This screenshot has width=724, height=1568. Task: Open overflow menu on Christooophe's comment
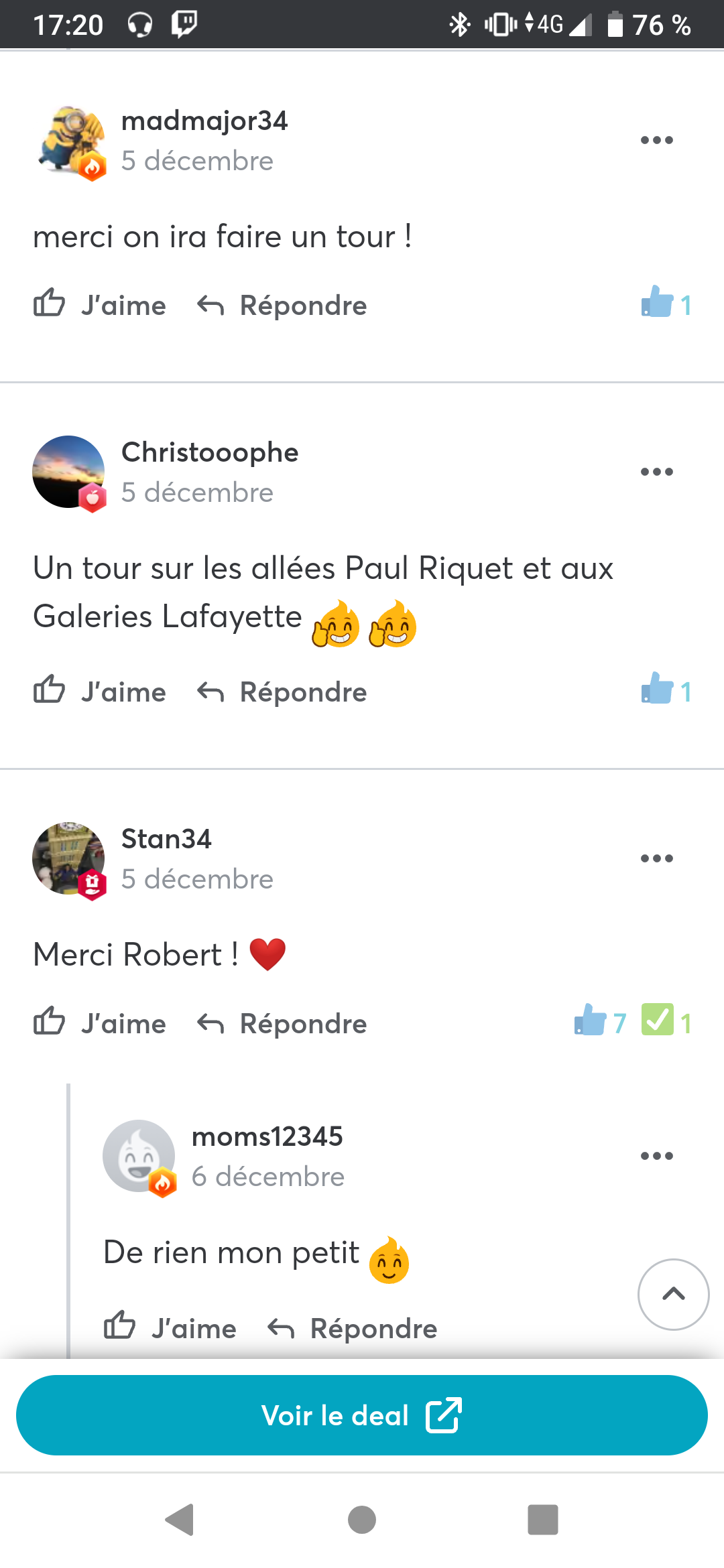point(656,472)
